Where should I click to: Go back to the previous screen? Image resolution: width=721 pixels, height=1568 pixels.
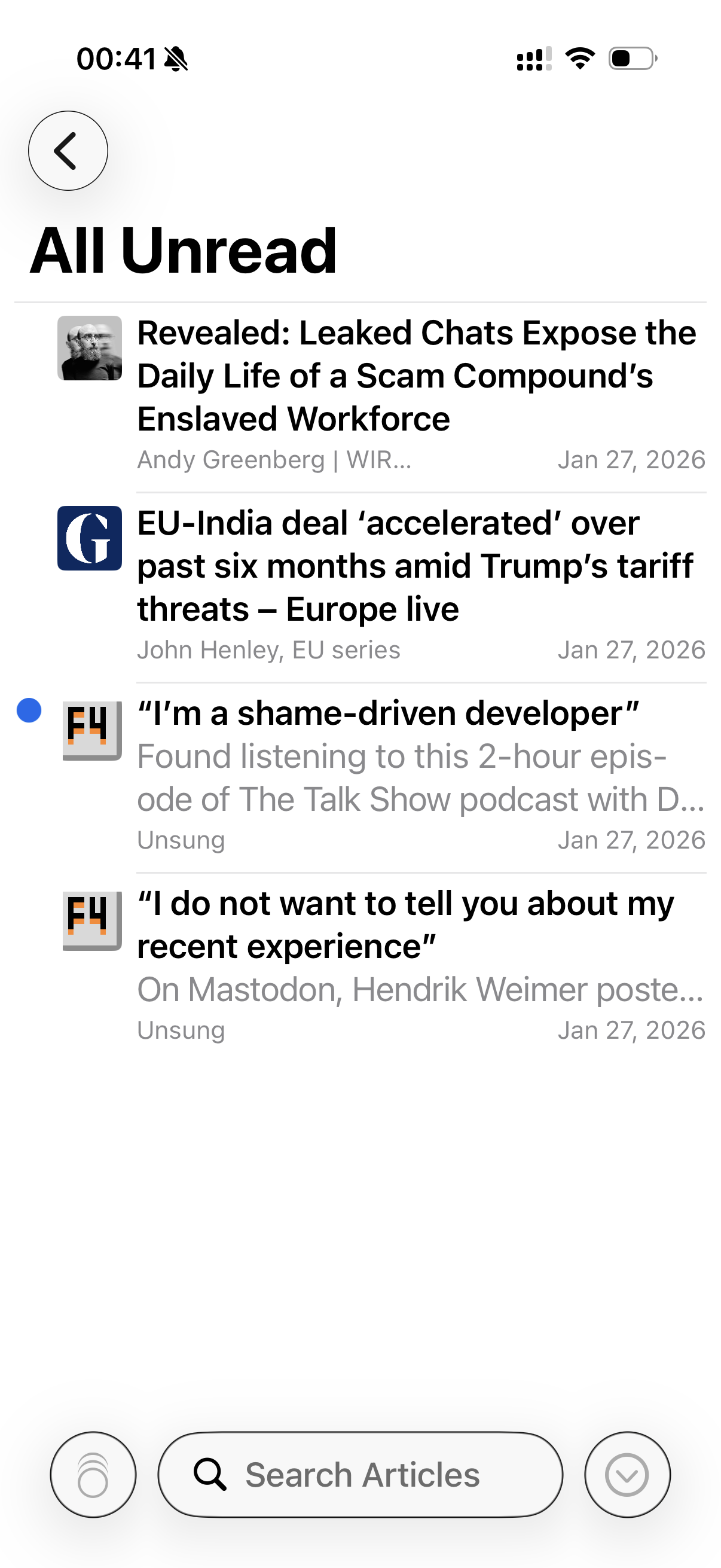pyautogui.click(x=68, y=150)
